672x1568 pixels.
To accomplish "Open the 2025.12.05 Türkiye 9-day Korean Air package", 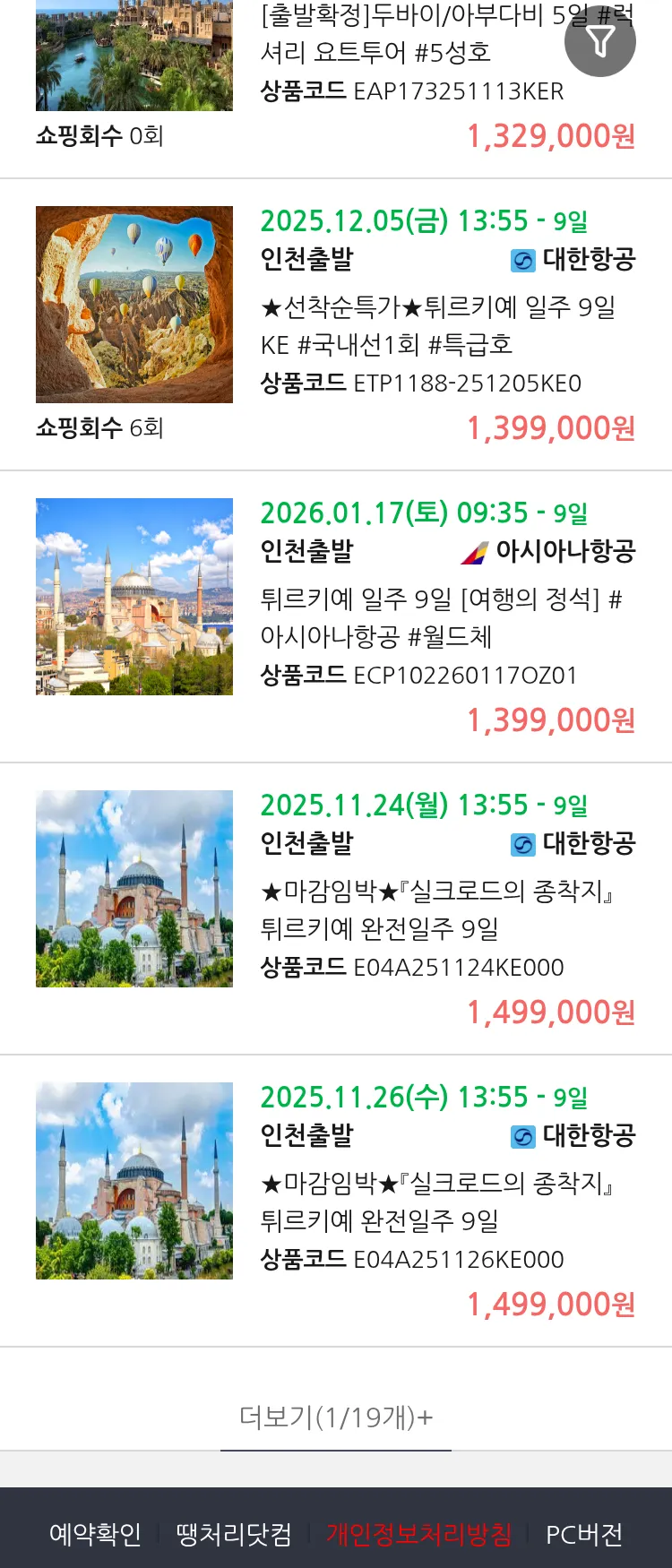I will click(x=437, y=325).
